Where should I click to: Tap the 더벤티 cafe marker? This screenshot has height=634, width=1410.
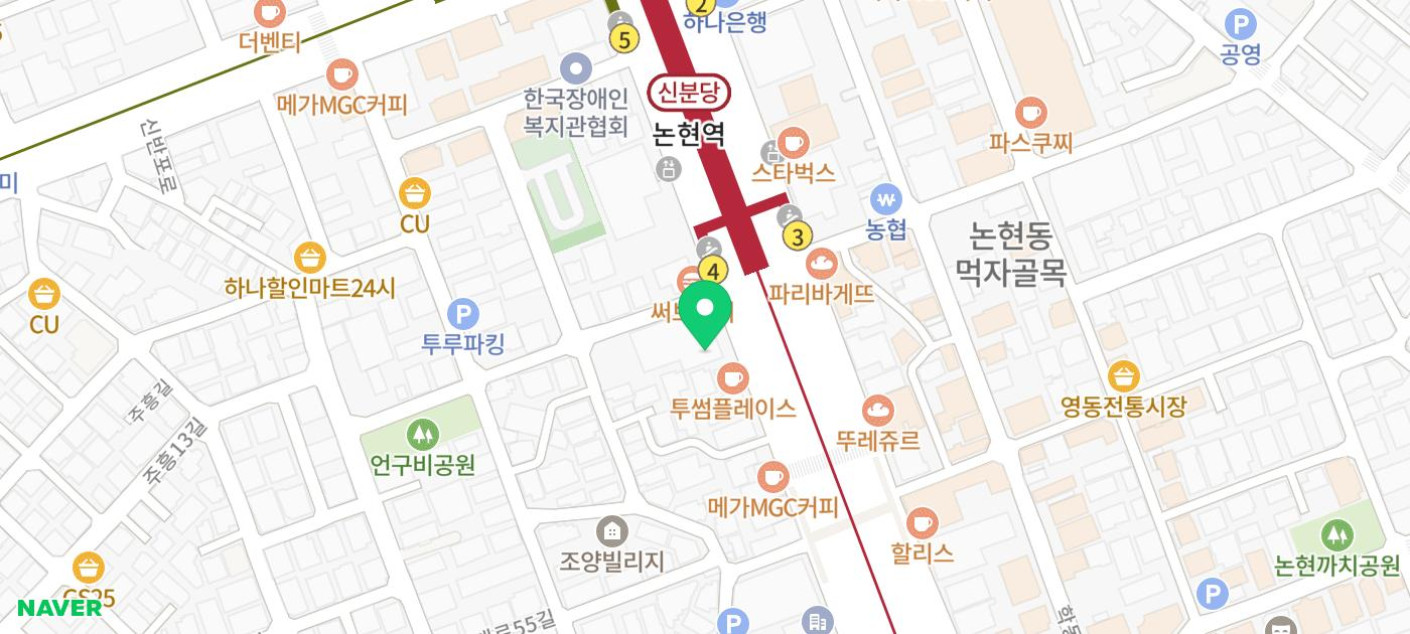[269, 13]
